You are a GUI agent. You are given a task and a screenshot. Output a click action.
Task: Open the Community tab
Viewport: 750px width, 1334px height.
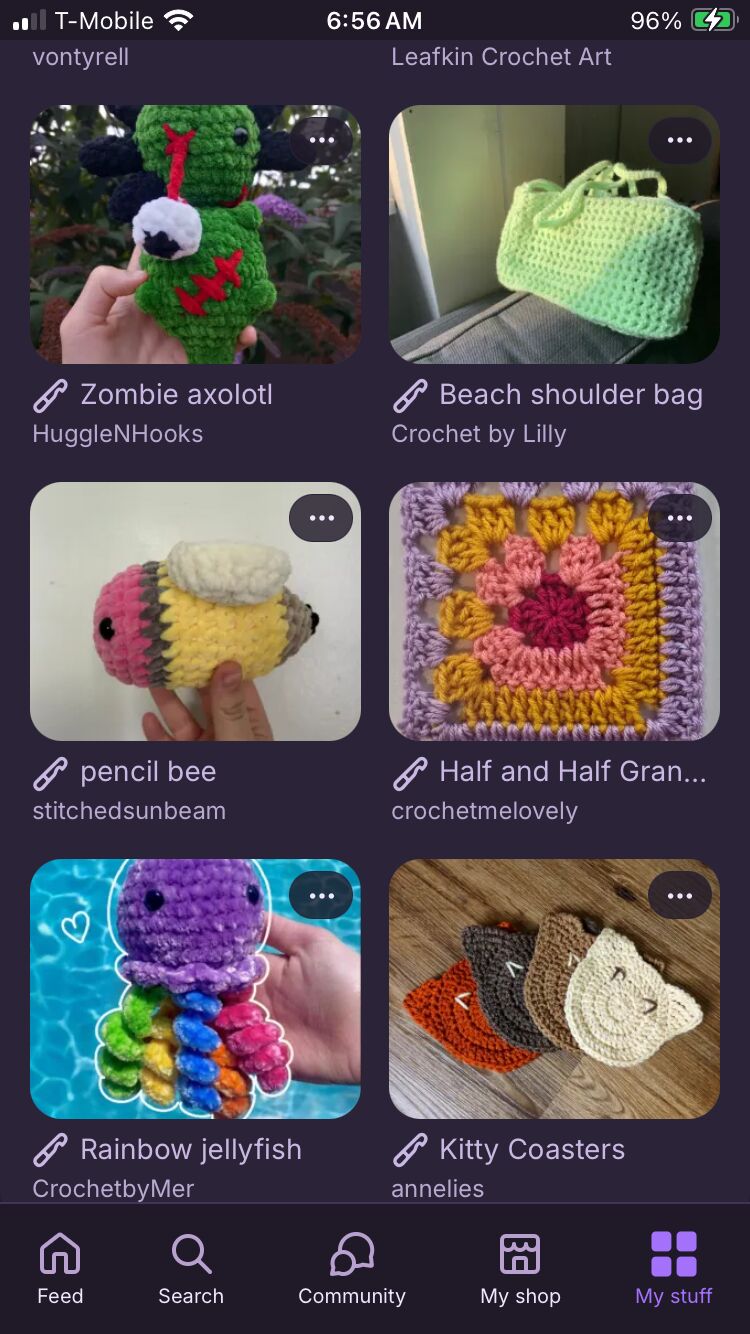(352, 1268)
